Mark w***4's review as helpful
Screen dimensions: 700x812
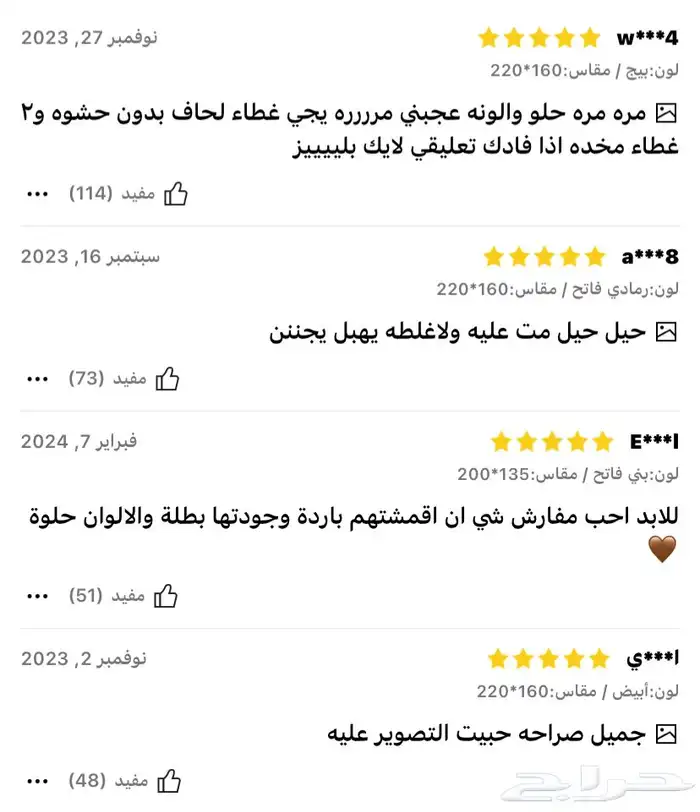coord(175,193)
